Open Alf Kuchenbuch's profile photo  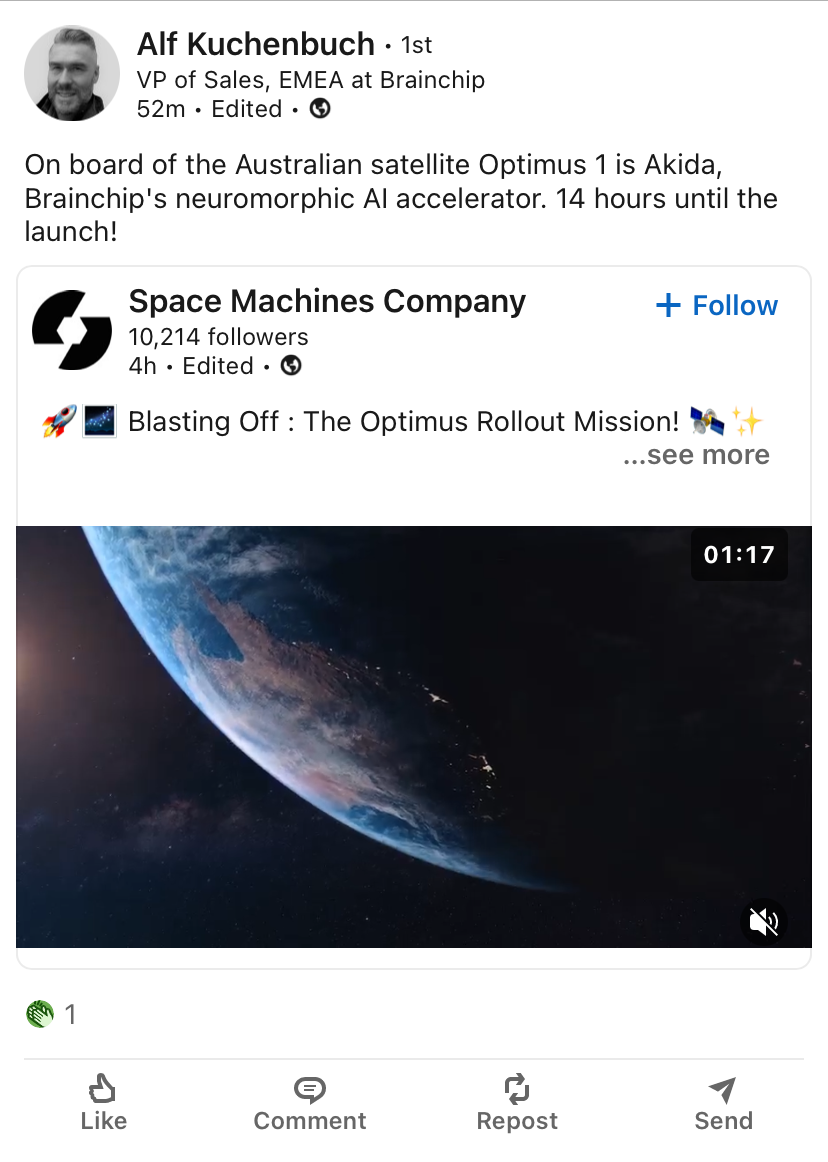[x=71, y=74]
